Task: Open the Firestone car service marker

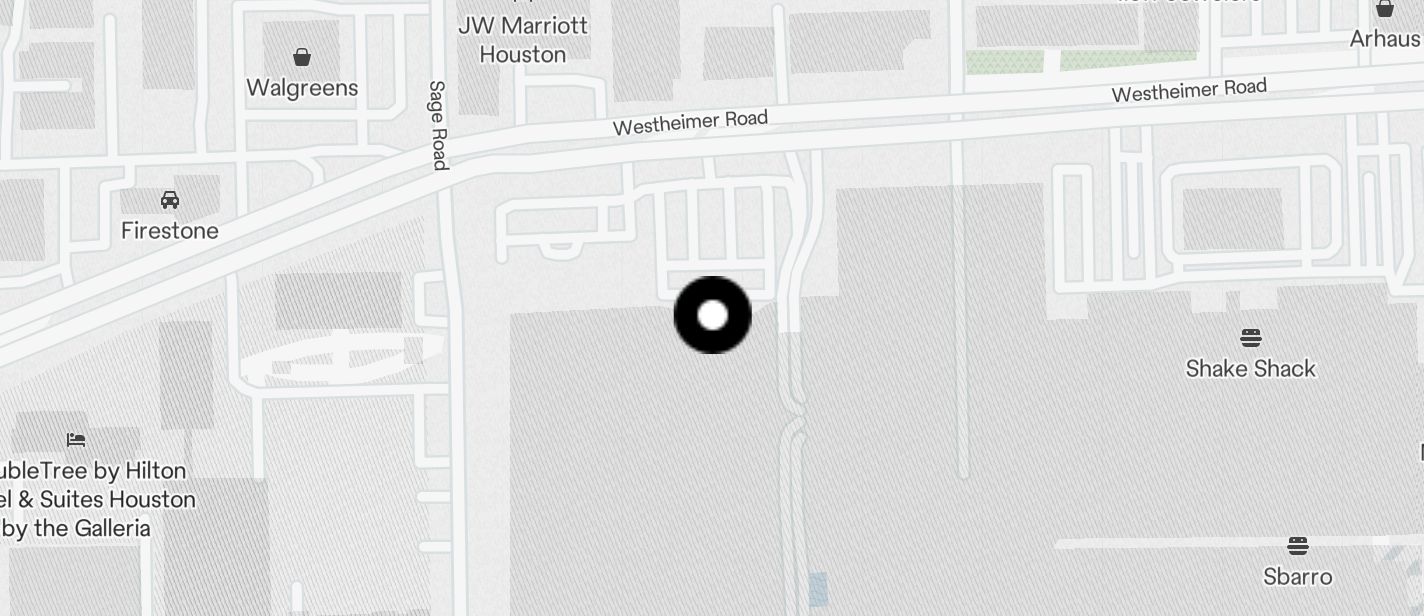Action: click(x=170, y=199)
